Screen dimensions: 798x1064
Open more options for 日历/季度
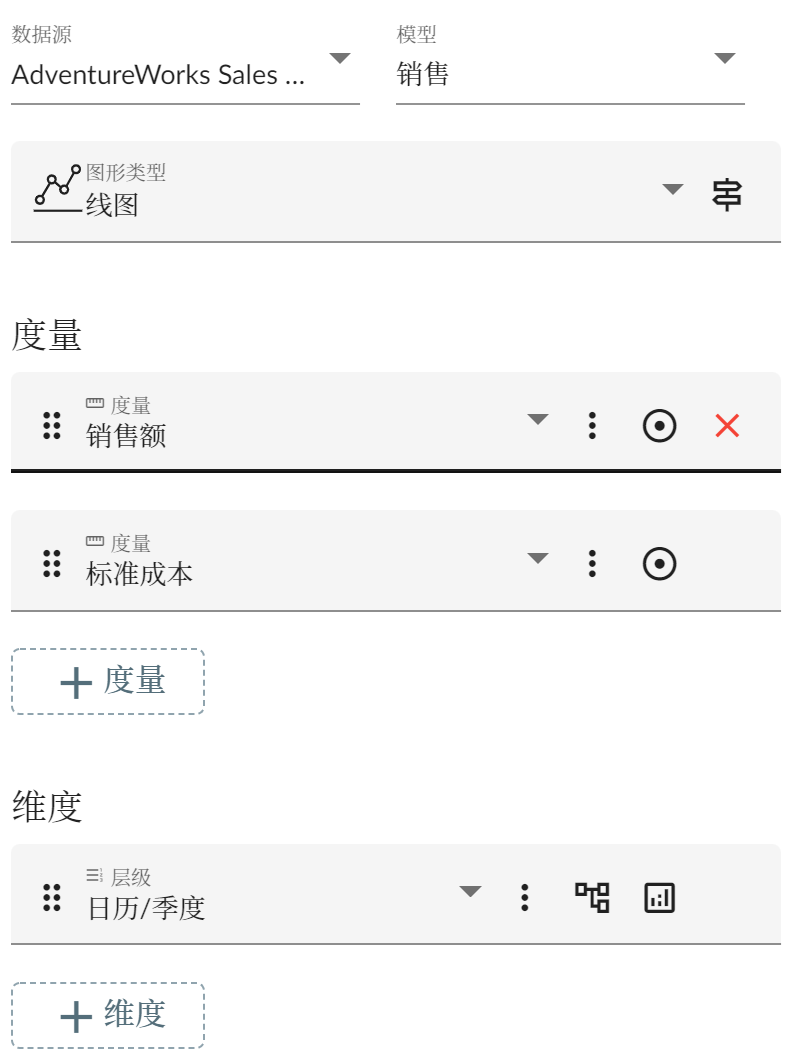click(x=525, y=898)
